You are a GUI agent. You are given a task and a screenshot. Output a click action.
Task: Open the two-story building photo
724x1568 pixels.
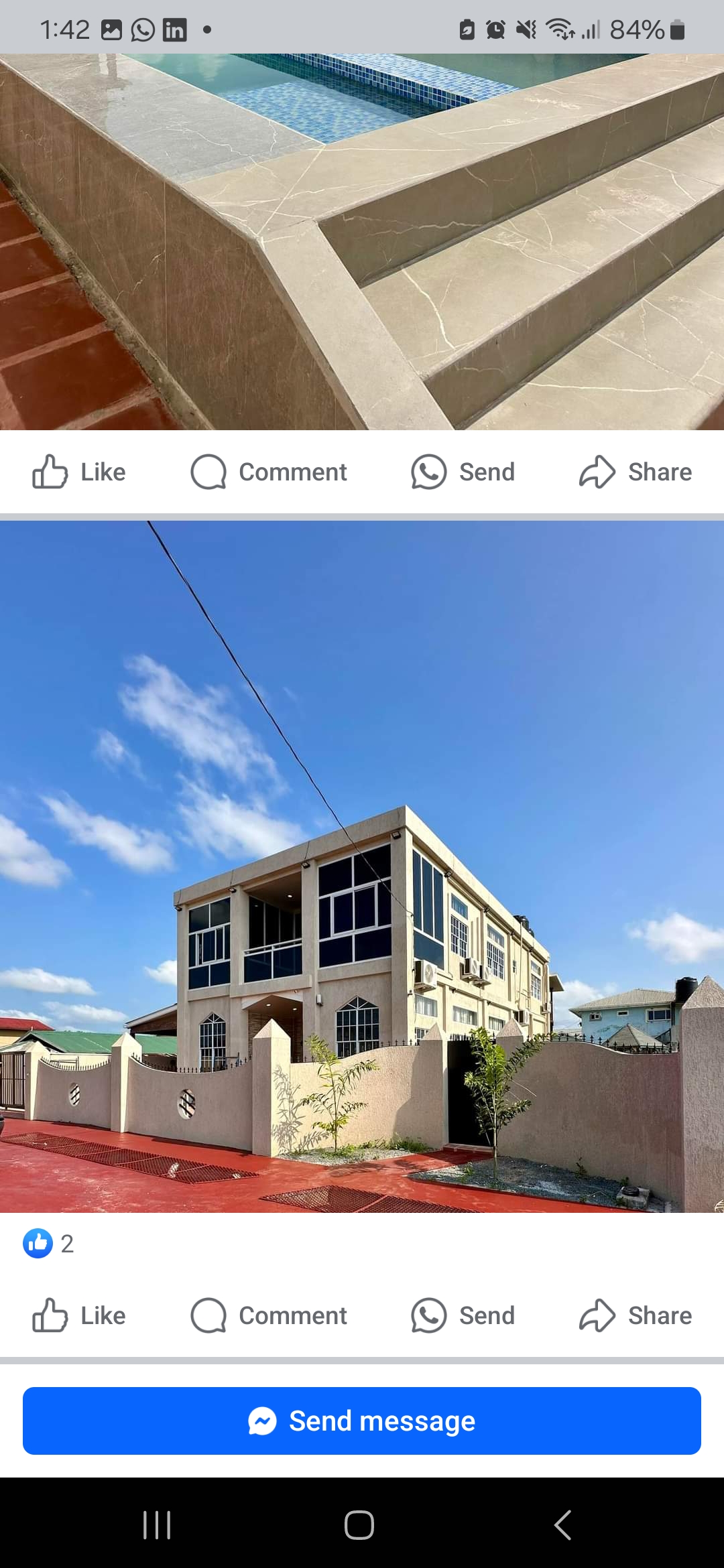tap(362, 866)
